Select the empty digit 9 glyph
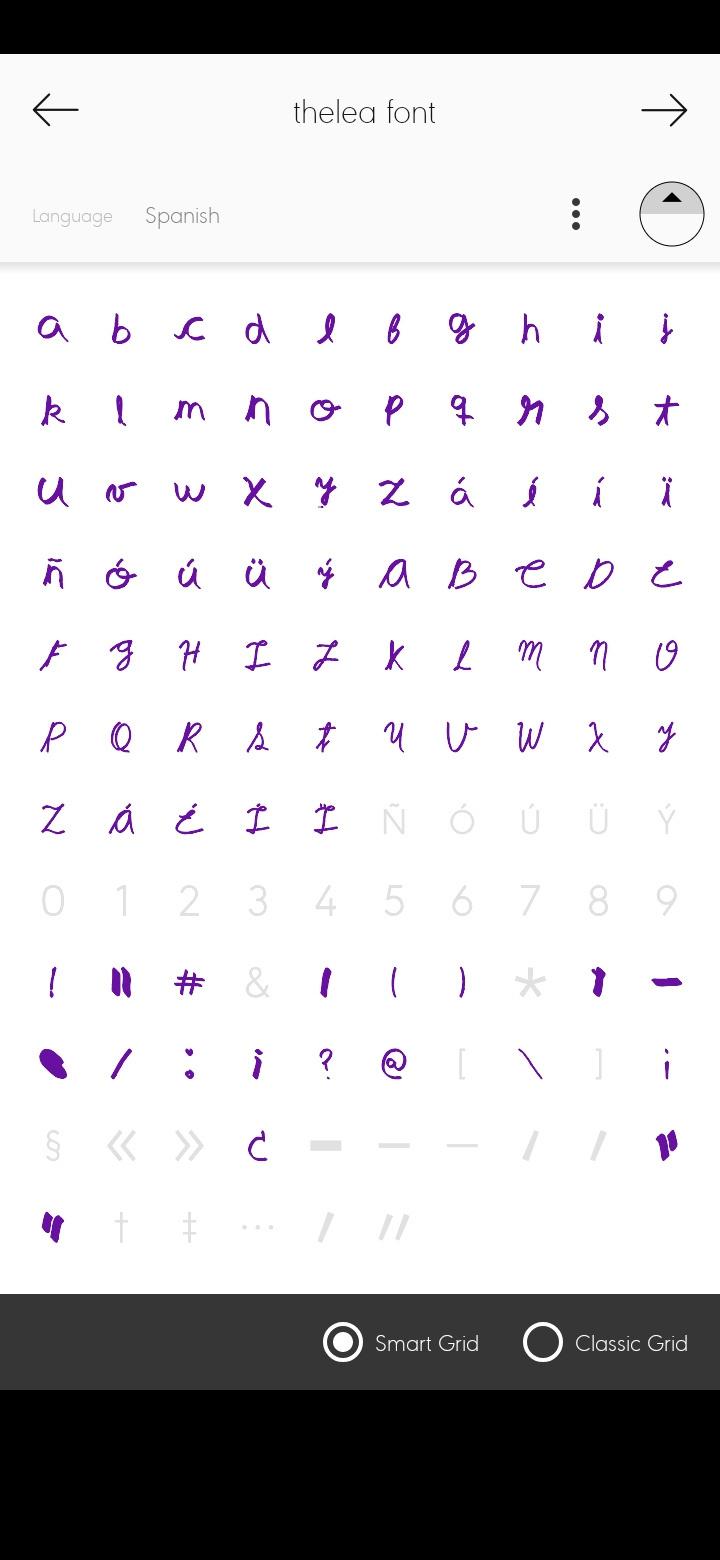This screenshot has height=1560, width=720. coord(666,902)
